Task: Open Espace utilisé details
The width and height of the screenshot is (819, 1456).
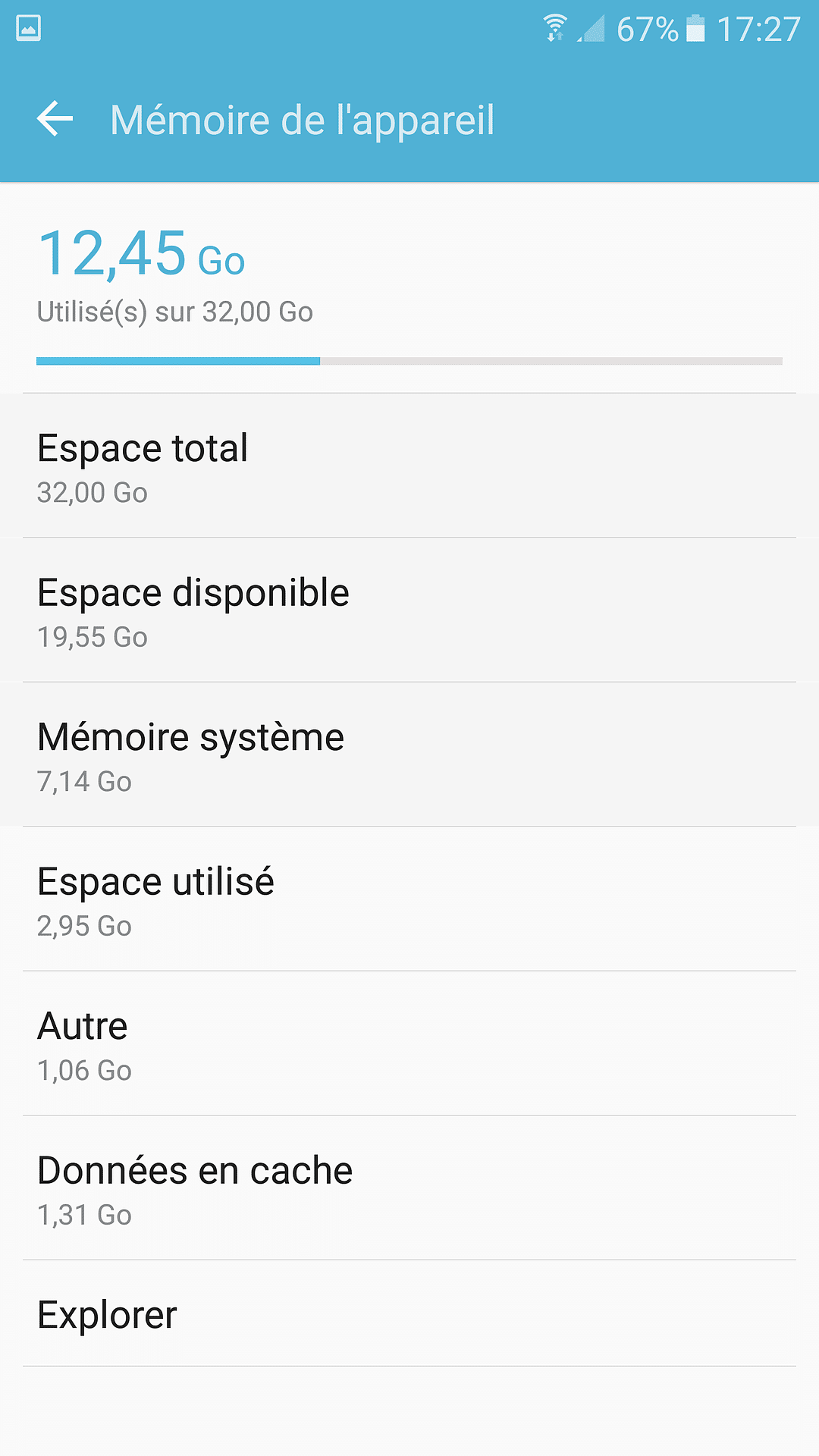Action: point(409,899)
